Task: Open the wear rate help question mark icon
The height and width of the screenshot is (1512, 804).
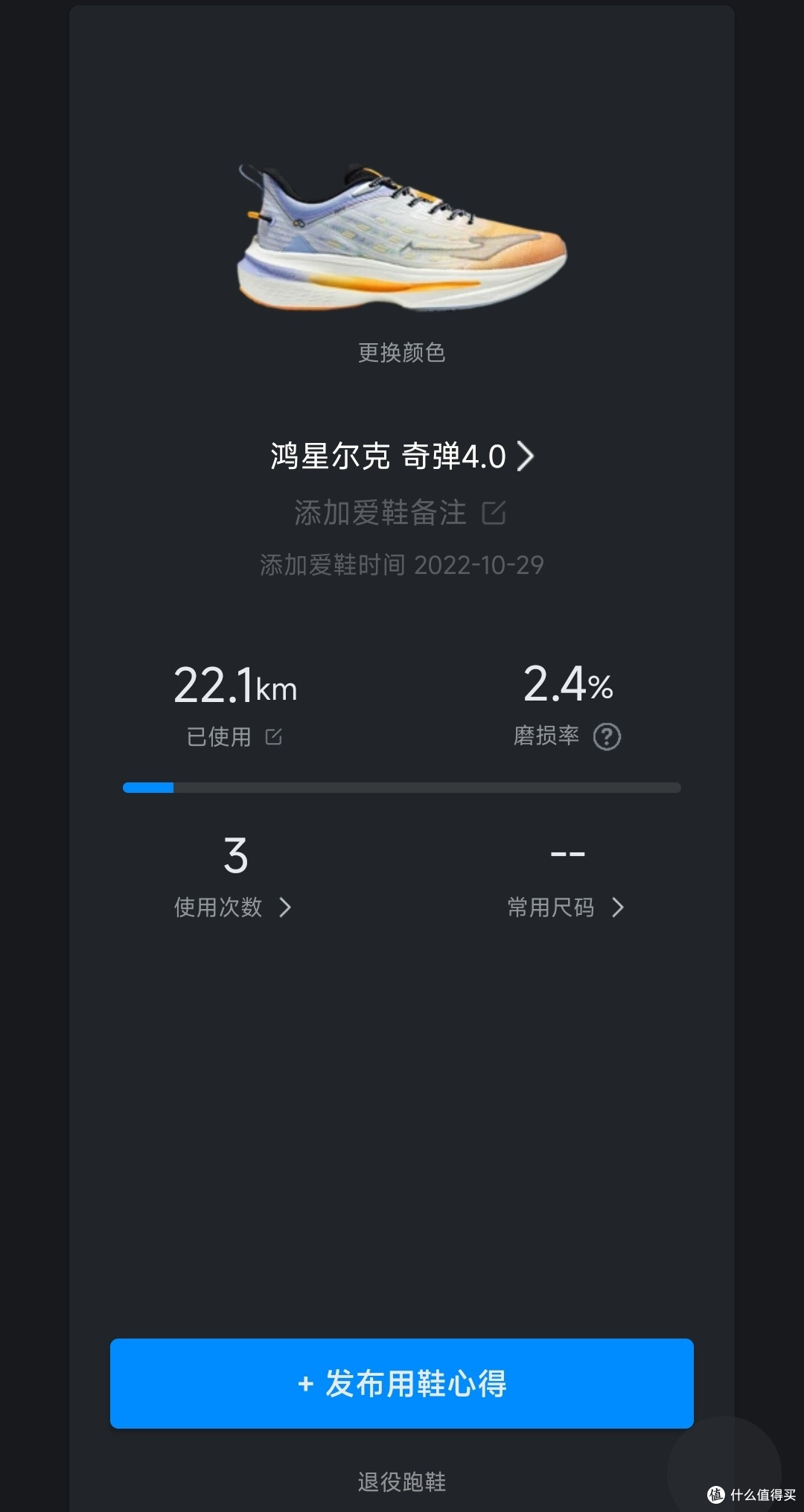Action: click(x=608, y=736)
